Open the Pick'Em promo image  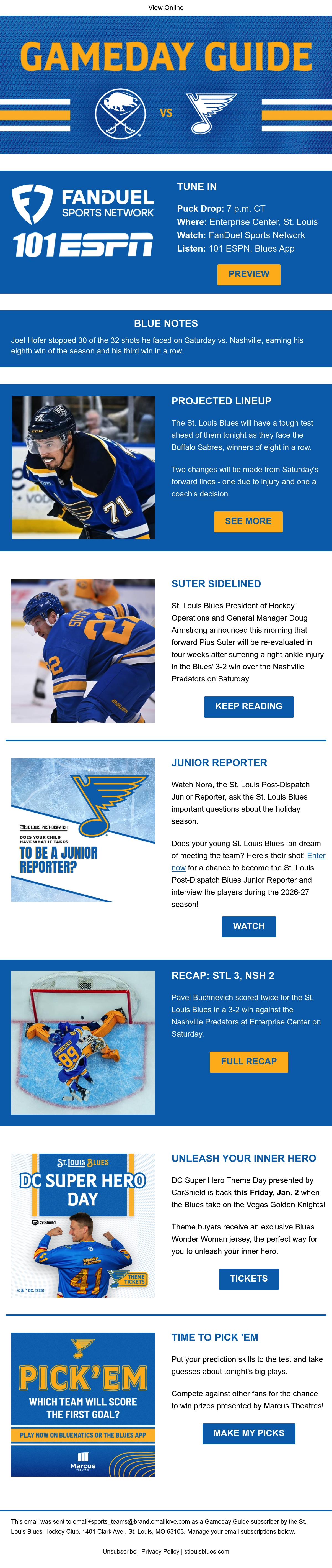(83, 1404)
